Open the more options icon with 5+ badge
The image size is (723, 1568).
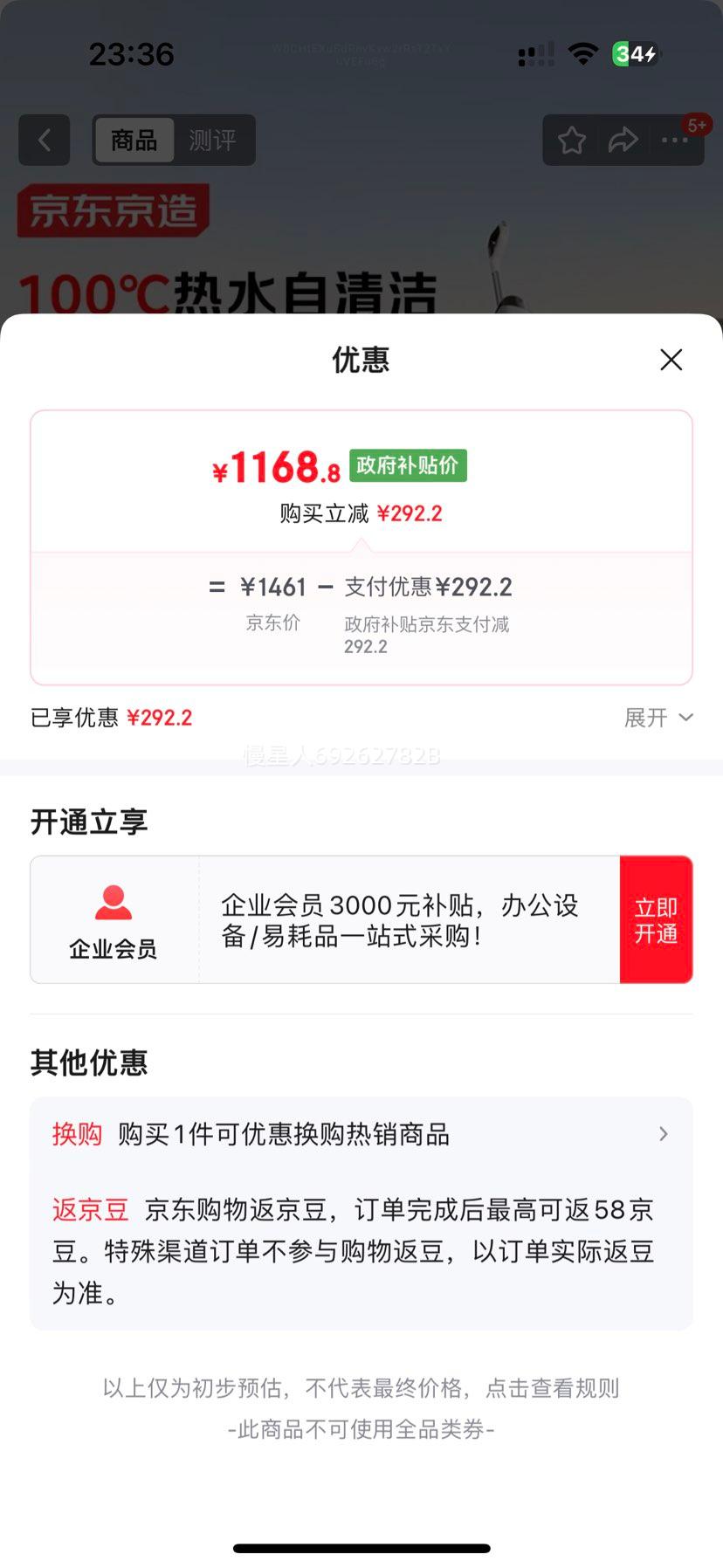click(x=674, y=141)
